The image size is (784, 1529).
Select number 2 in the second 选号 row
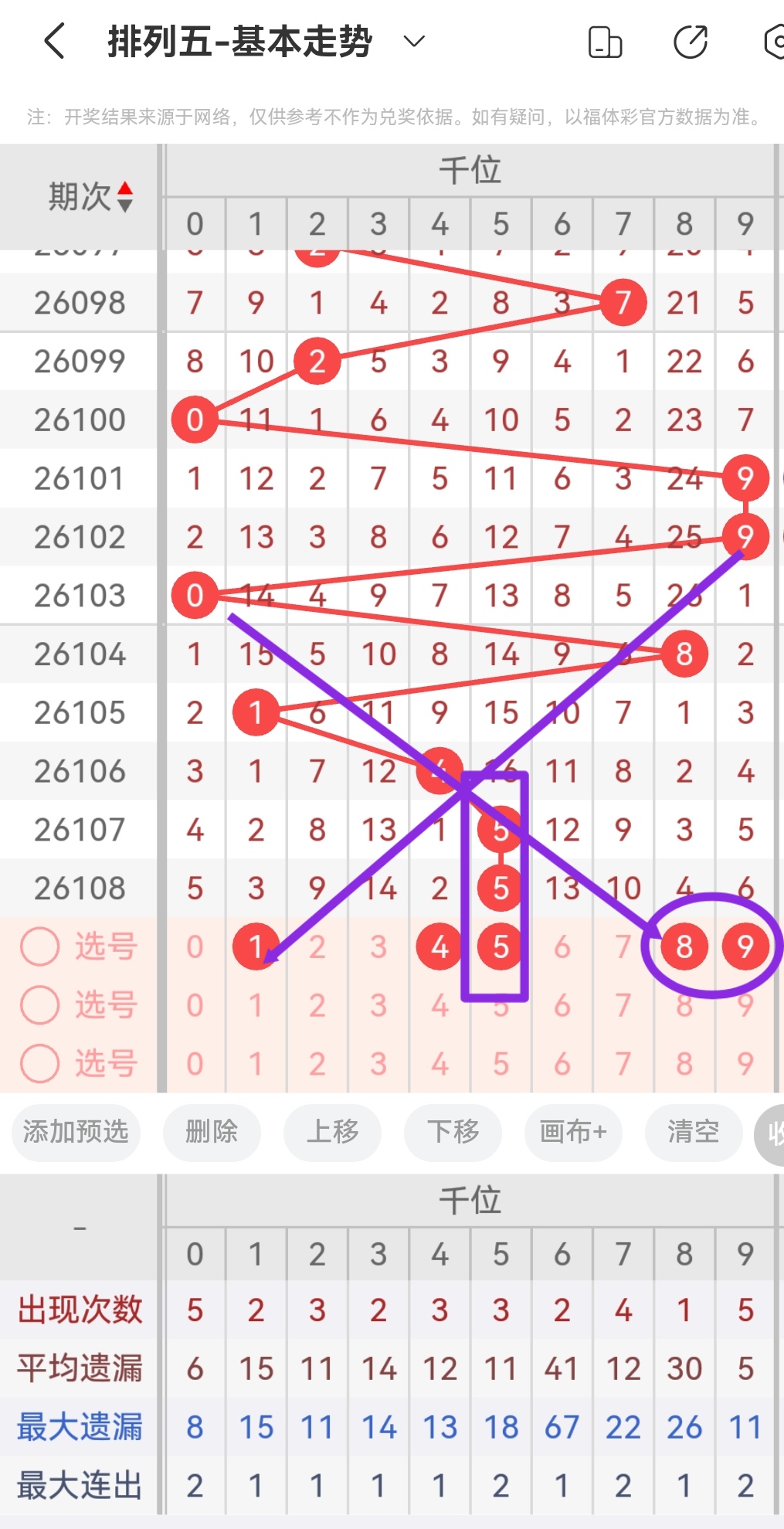coord(317,1005)
